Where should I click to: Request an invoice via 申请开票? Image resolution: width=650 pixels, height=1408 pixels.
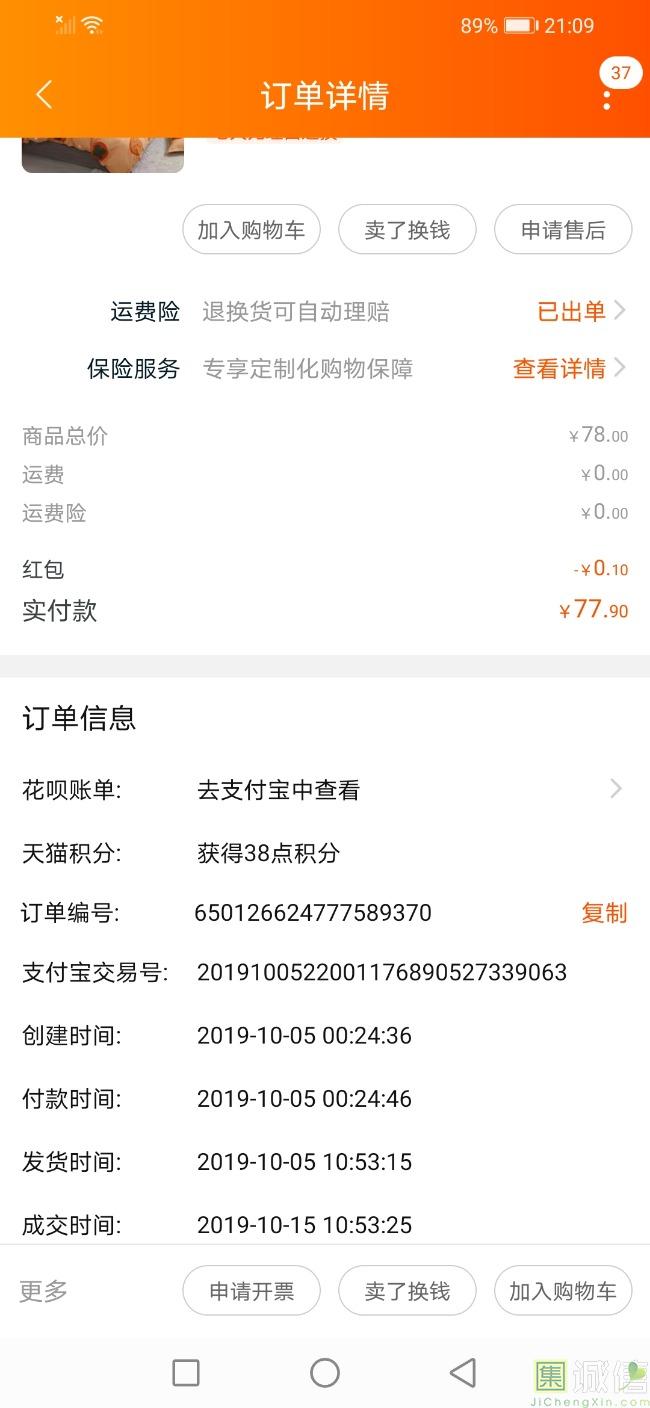pos(251,1291)
